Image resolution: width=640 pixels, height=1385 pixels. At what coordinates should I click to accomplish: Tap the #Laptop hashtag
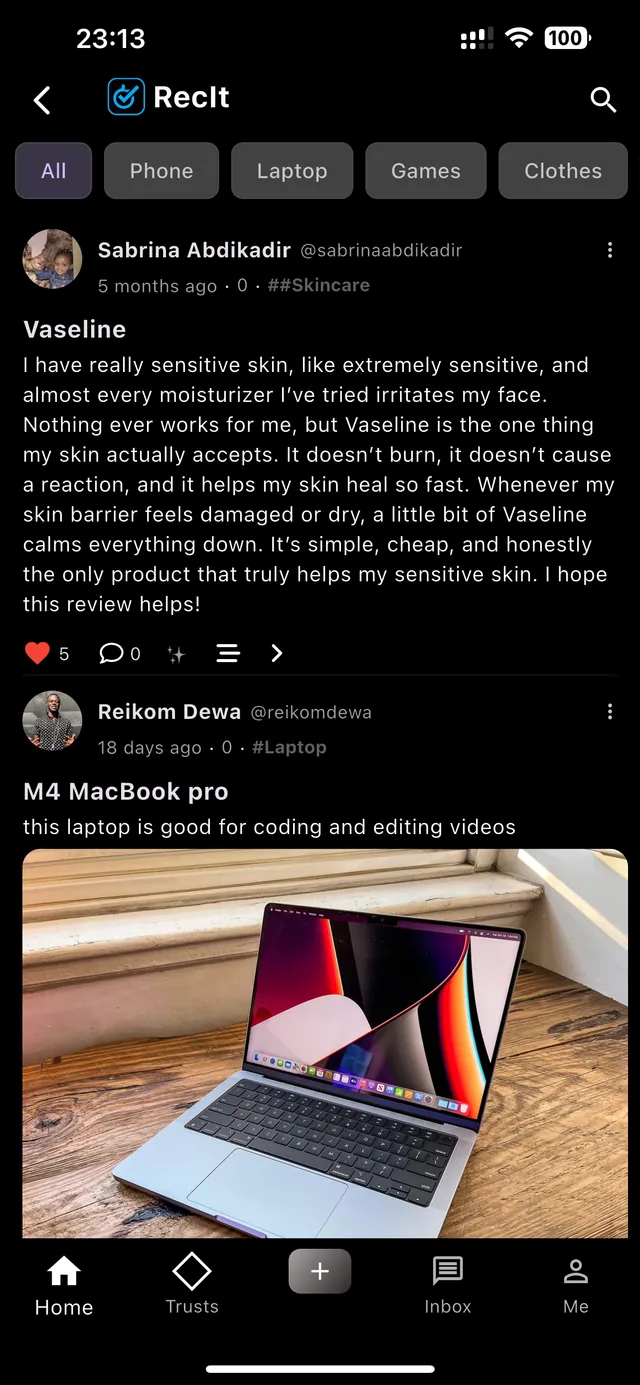[289, 747]
